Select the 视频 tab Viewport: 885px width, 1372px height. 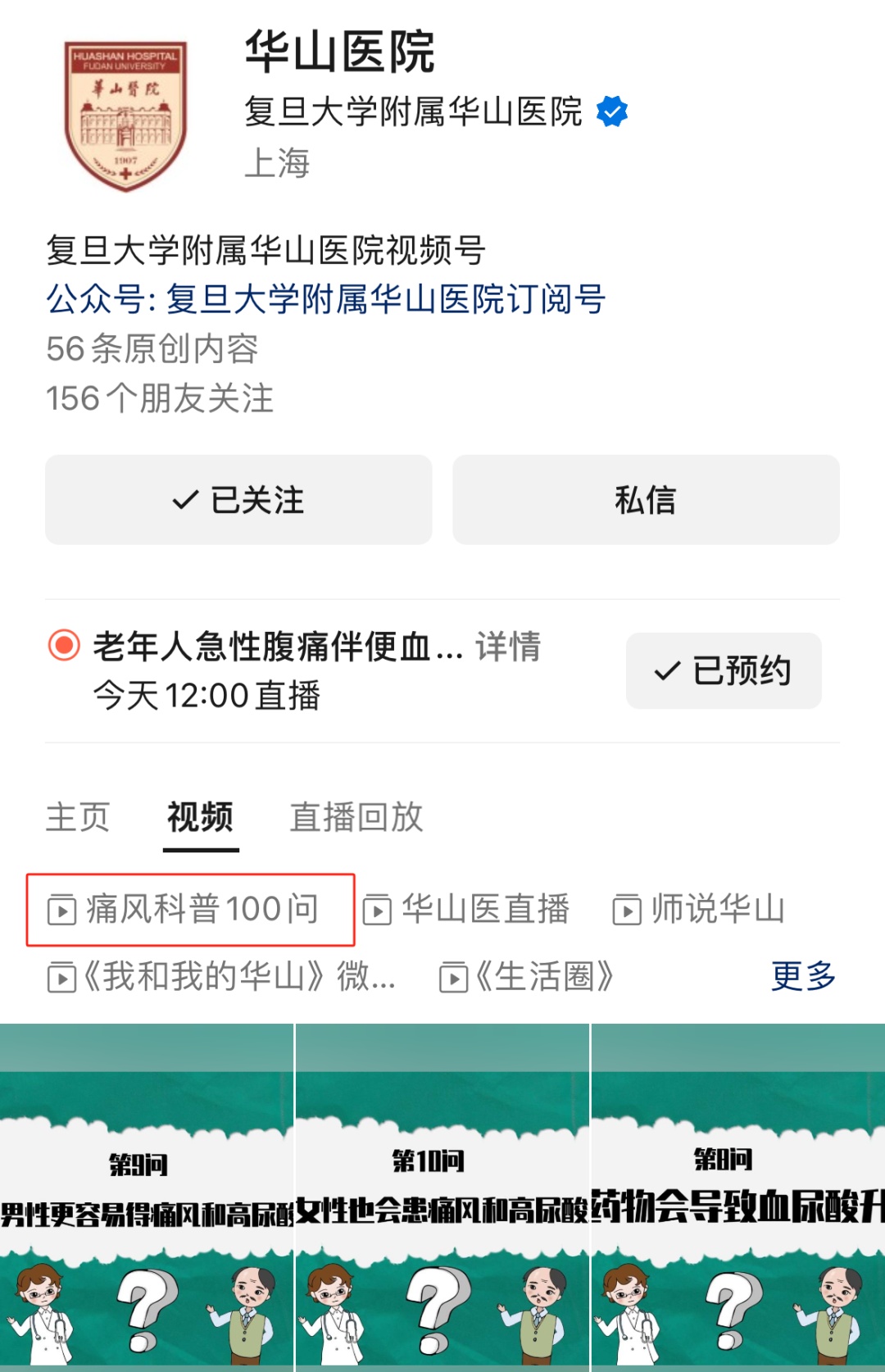[201, 817]
